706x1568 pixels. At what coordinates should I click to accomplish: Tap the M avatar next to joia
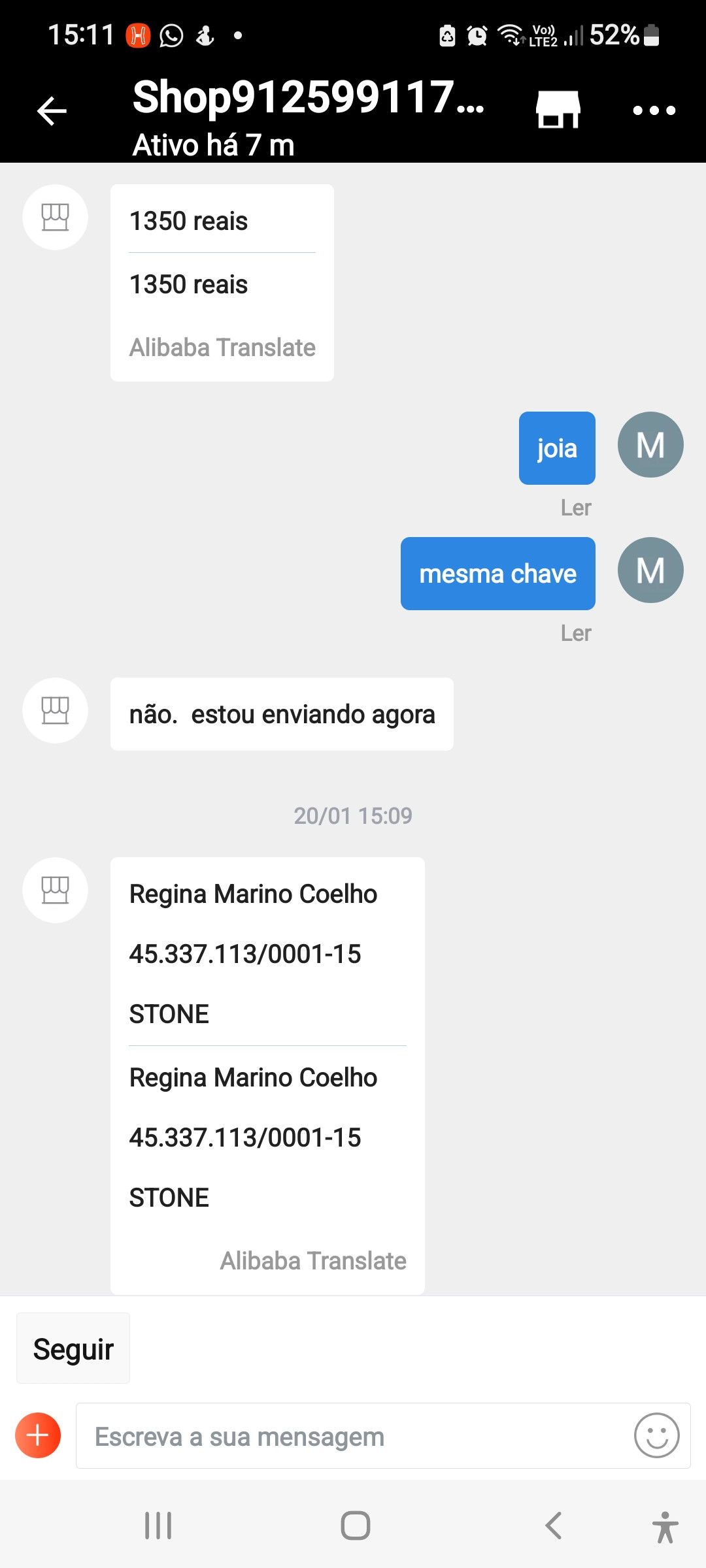[650, 445]
